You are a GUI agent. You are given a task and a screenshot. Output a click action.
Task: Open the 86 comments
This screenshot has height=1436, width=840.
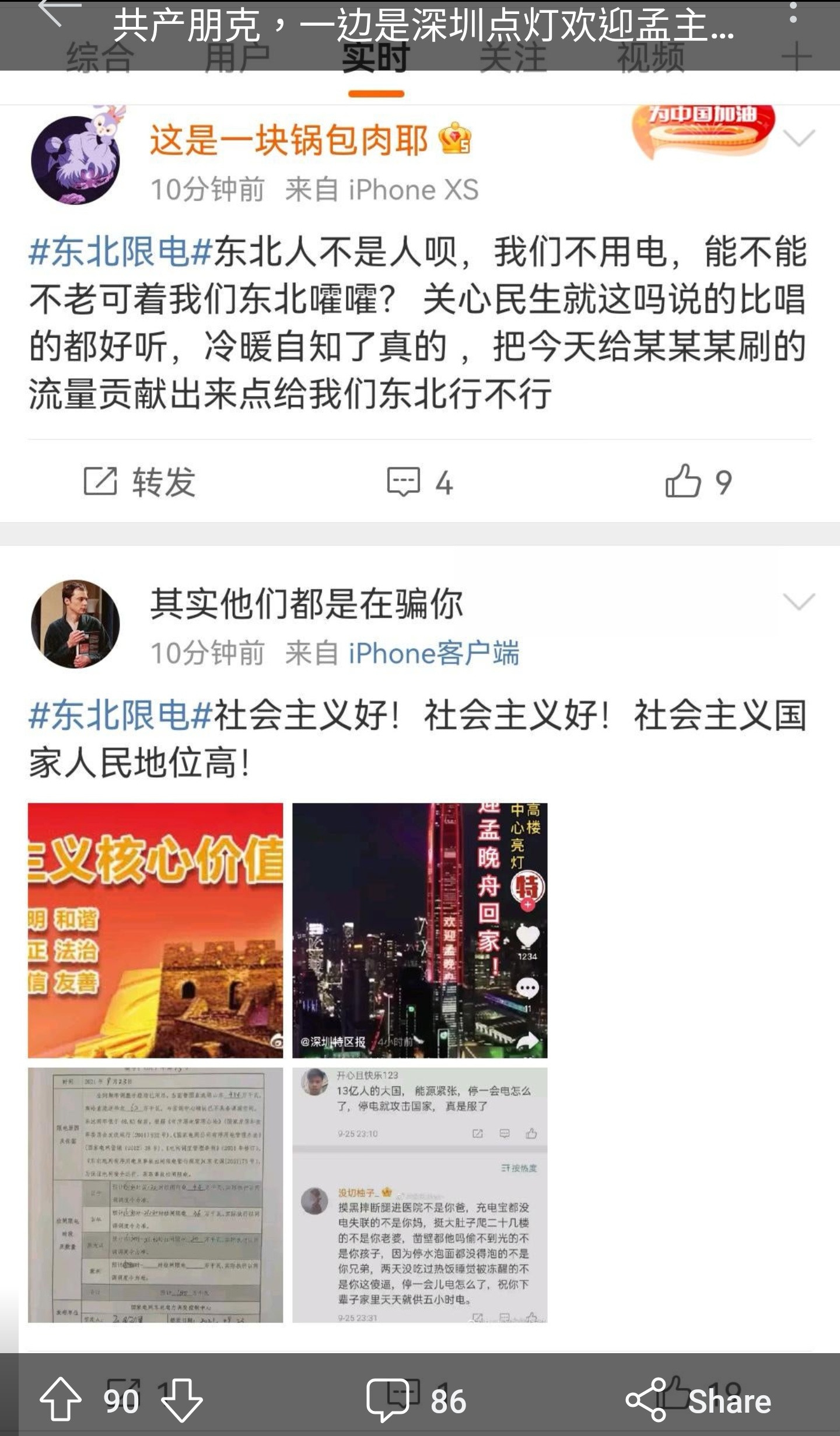point(416,1400)
